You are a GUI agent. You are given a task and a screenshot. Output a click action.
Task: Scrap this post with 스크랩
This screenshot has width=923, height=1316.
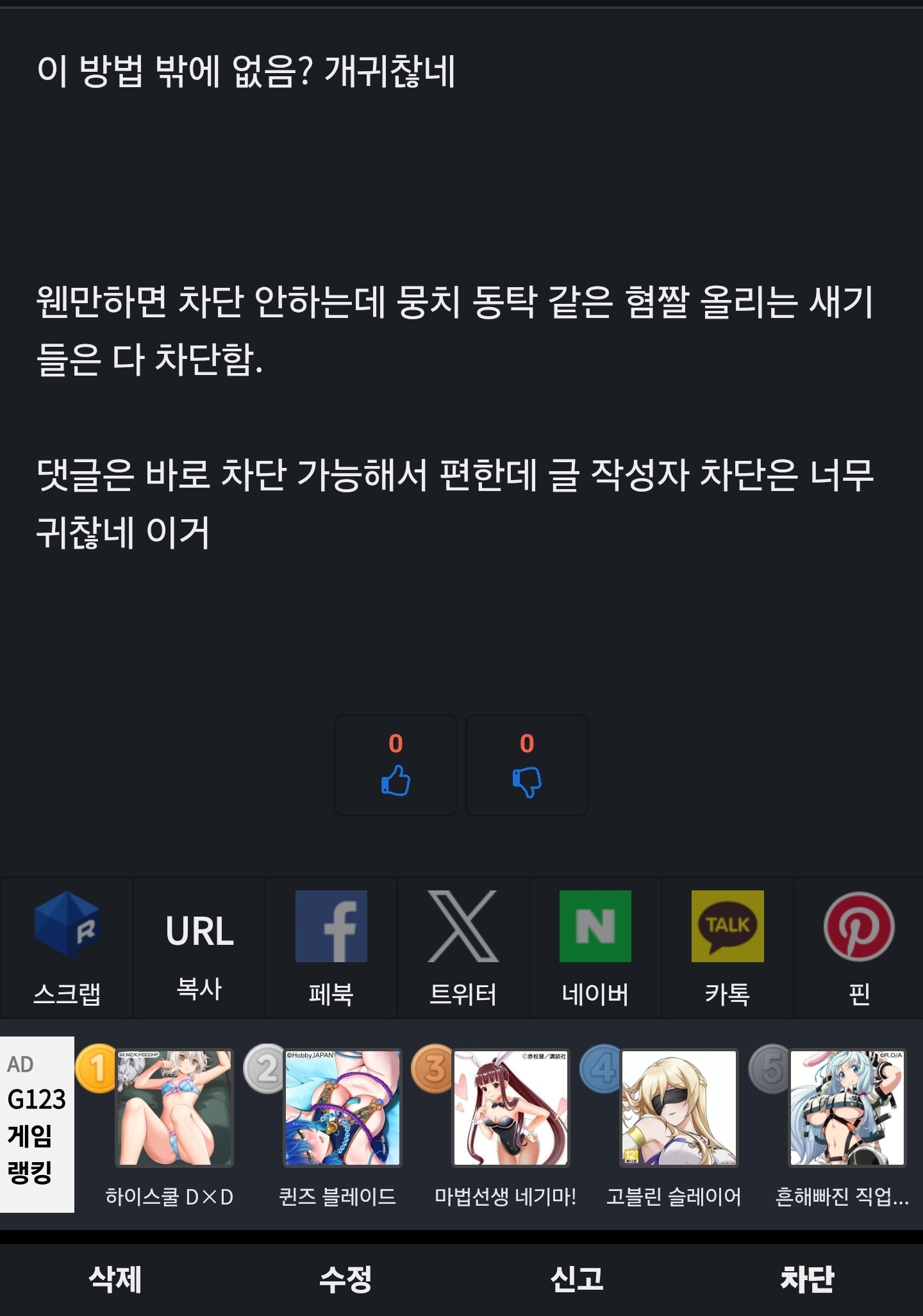(67, 947)
